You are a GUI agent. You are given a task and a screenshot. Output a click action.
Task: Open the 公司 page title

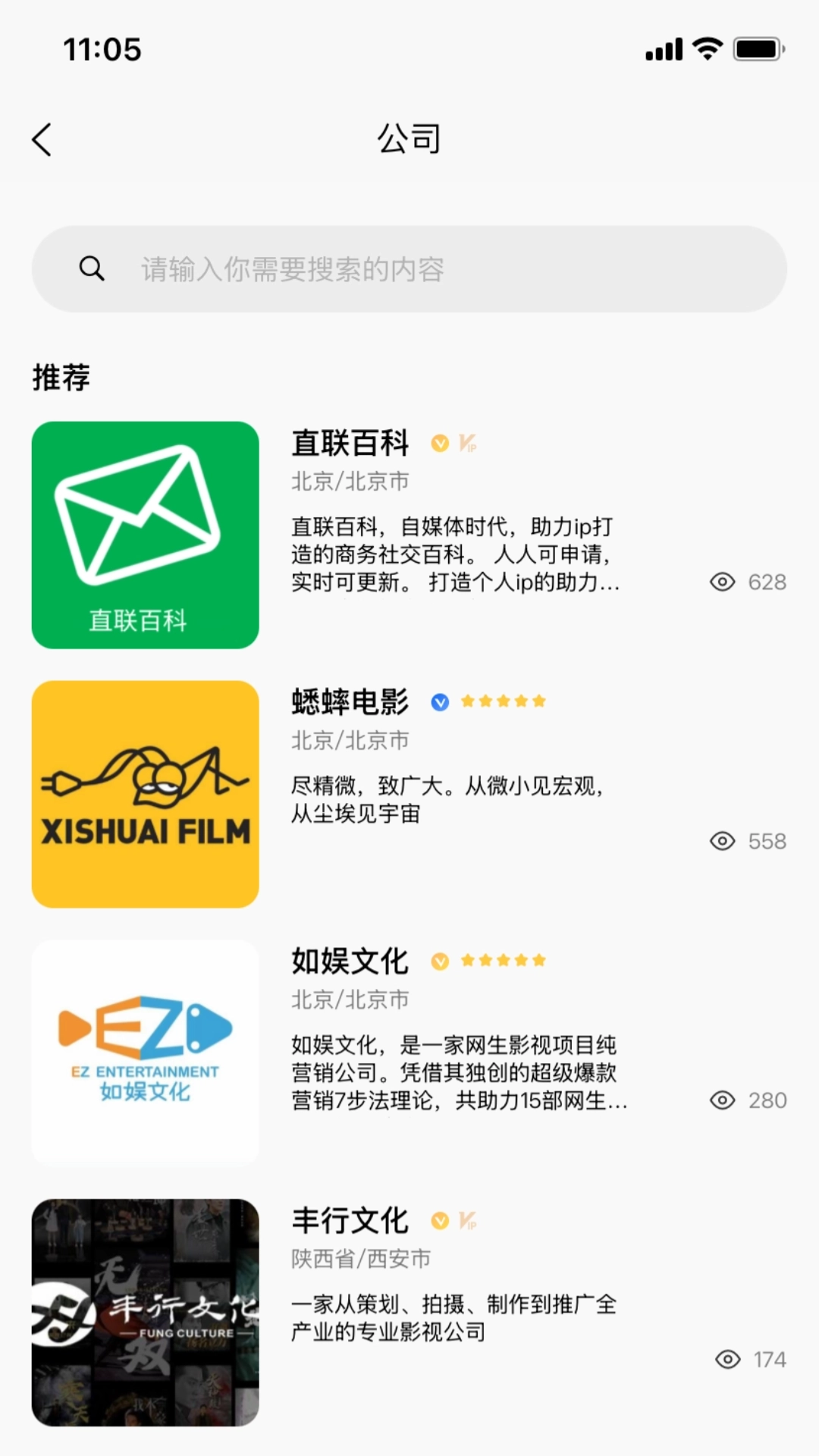(409, 140)
